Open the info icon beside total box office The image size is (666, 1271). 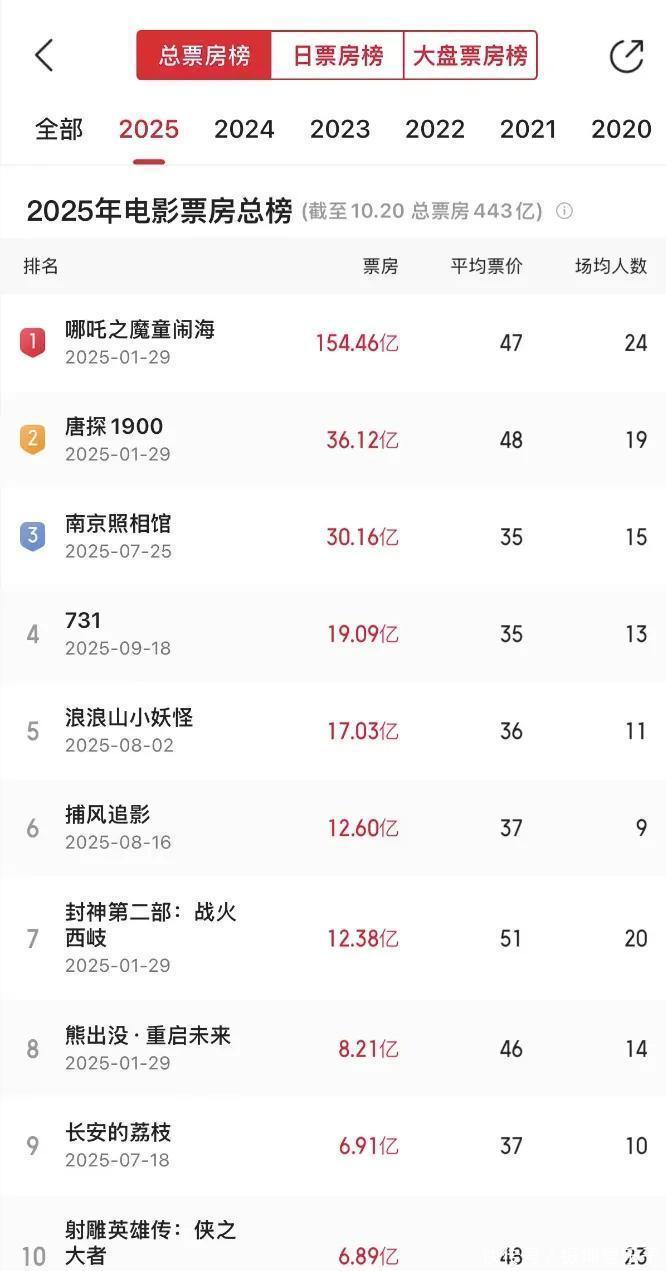(564, 212)
